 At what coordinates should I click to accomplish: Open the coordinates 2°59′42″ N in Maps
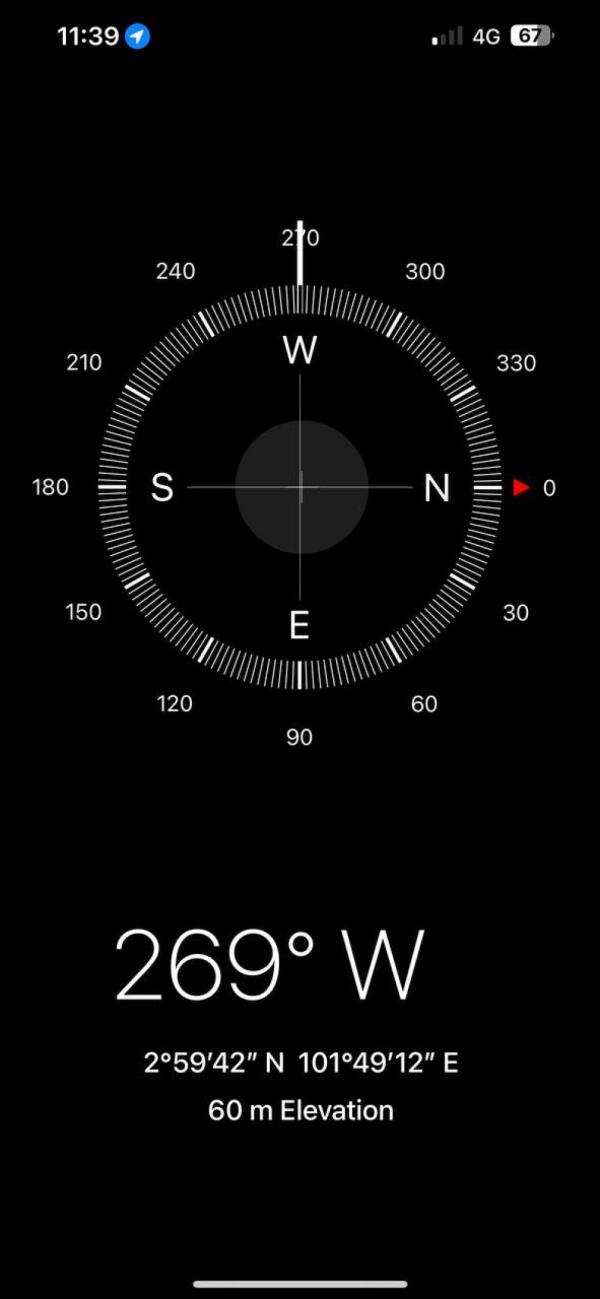pyautogui.click(x=300, y=1062)
